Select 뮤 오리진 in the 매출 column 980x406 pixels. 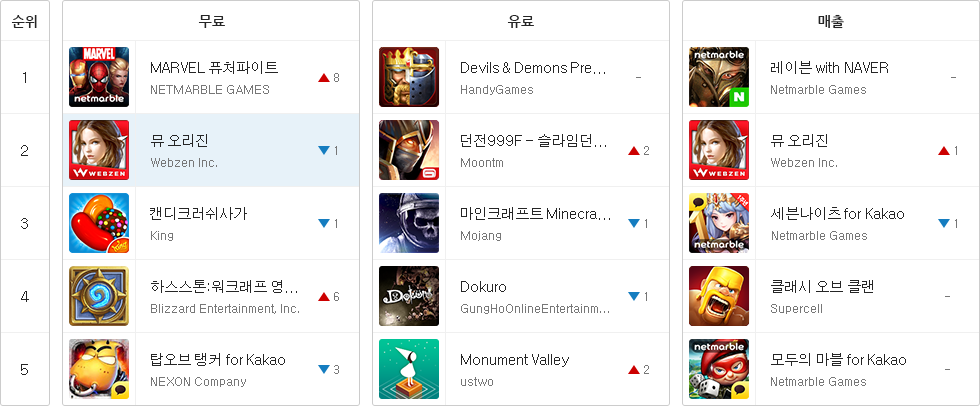click(x=799, y=141)
